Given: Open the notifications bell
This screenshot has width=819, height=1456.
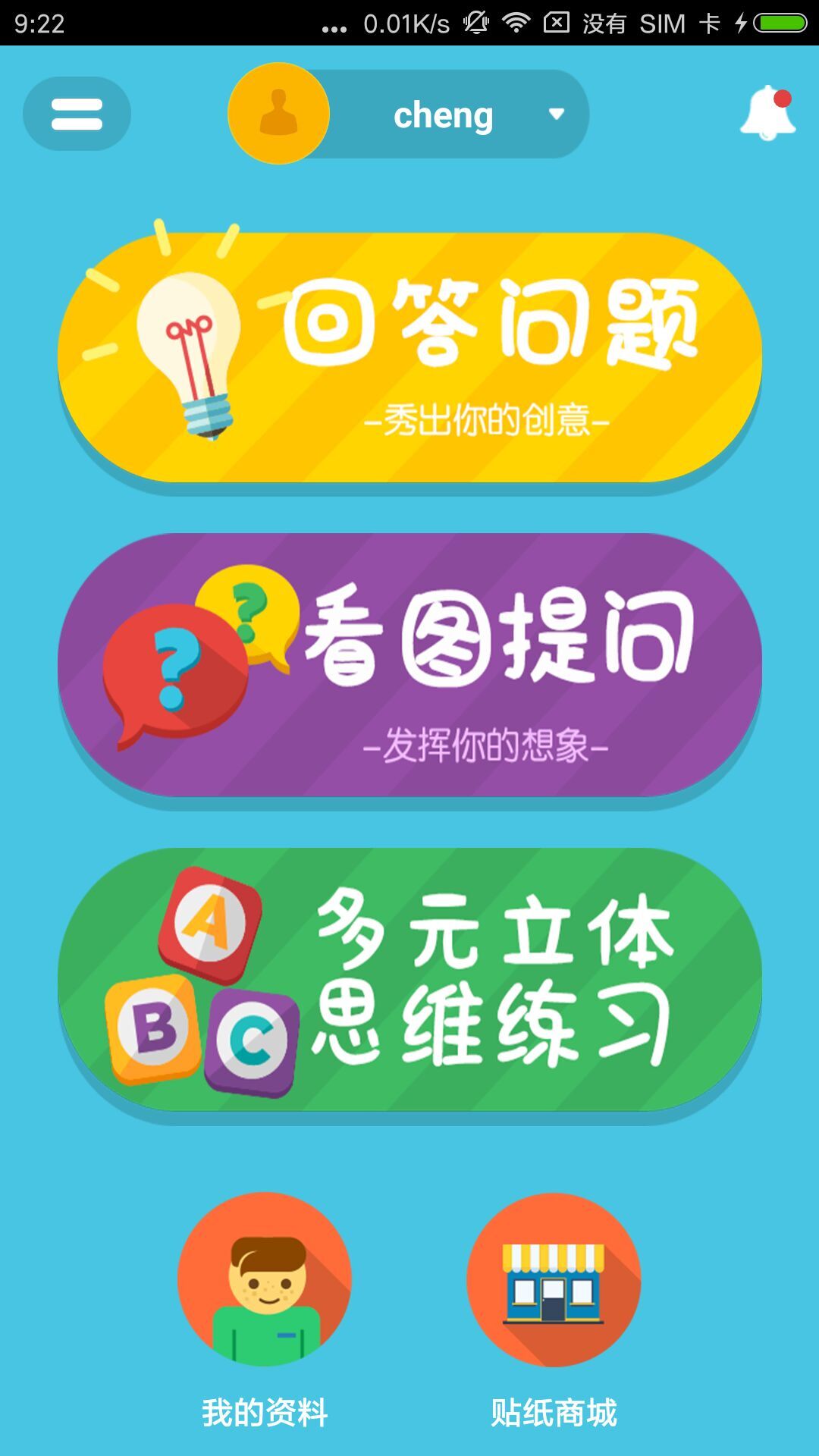Looking at the screenshot, I should (x=767, y=114).
